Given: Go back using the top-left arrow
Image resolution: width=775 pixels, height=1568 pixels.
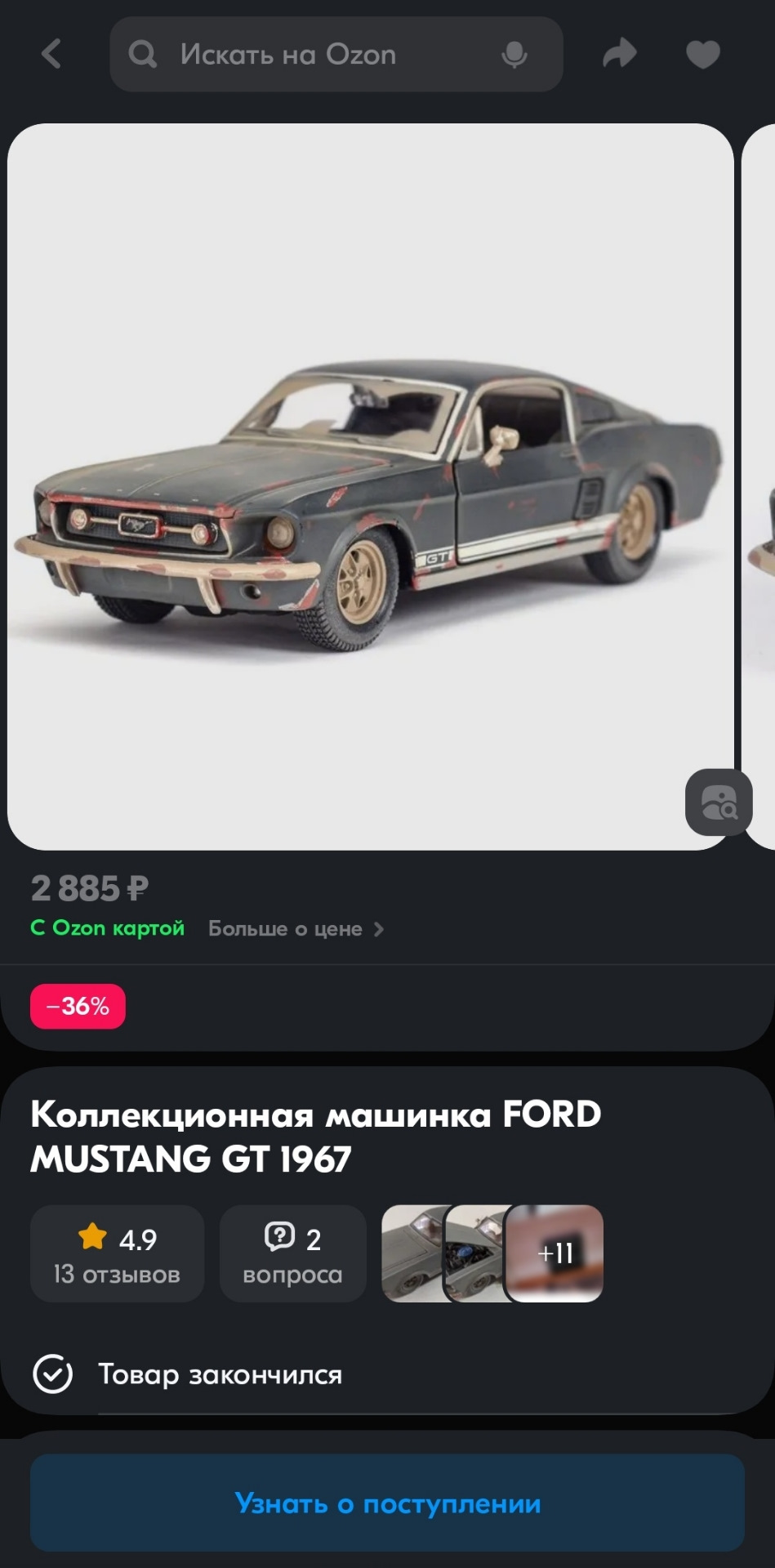Looking at the screenshot, I should 51,55.
